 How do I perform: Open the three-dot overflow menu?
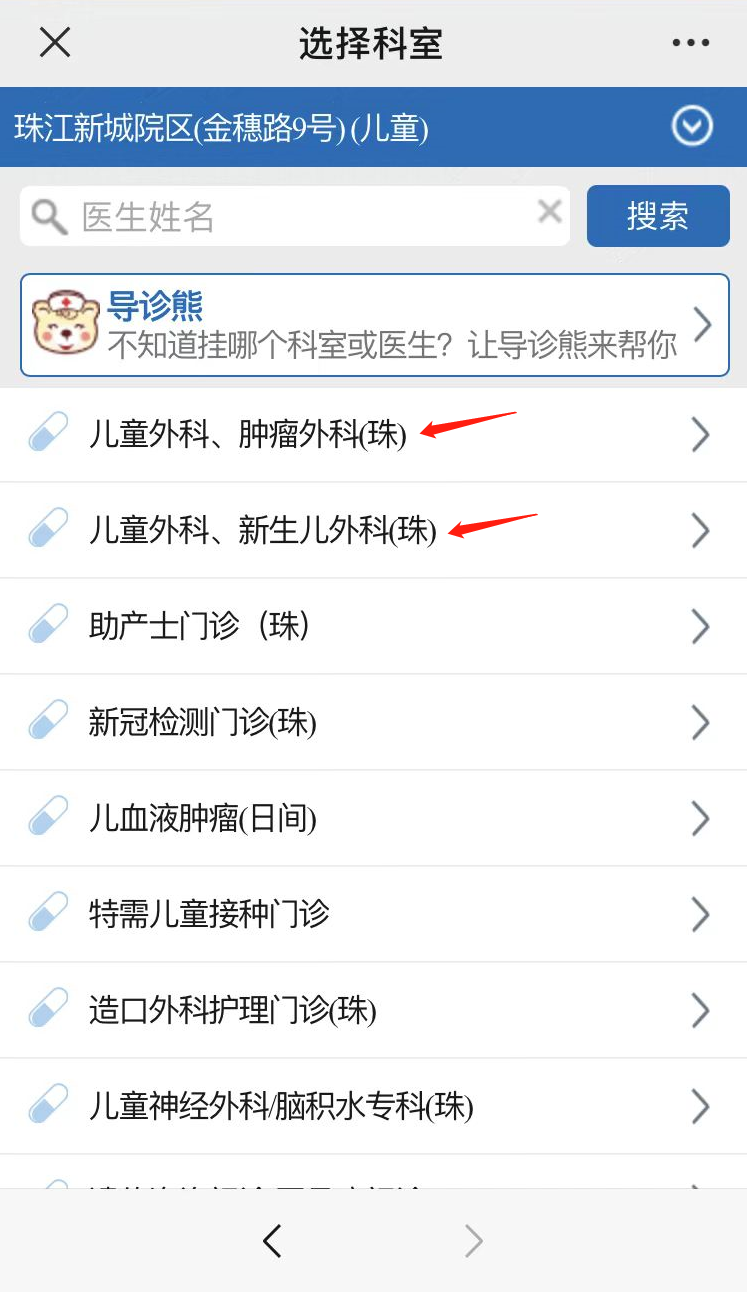690,43
